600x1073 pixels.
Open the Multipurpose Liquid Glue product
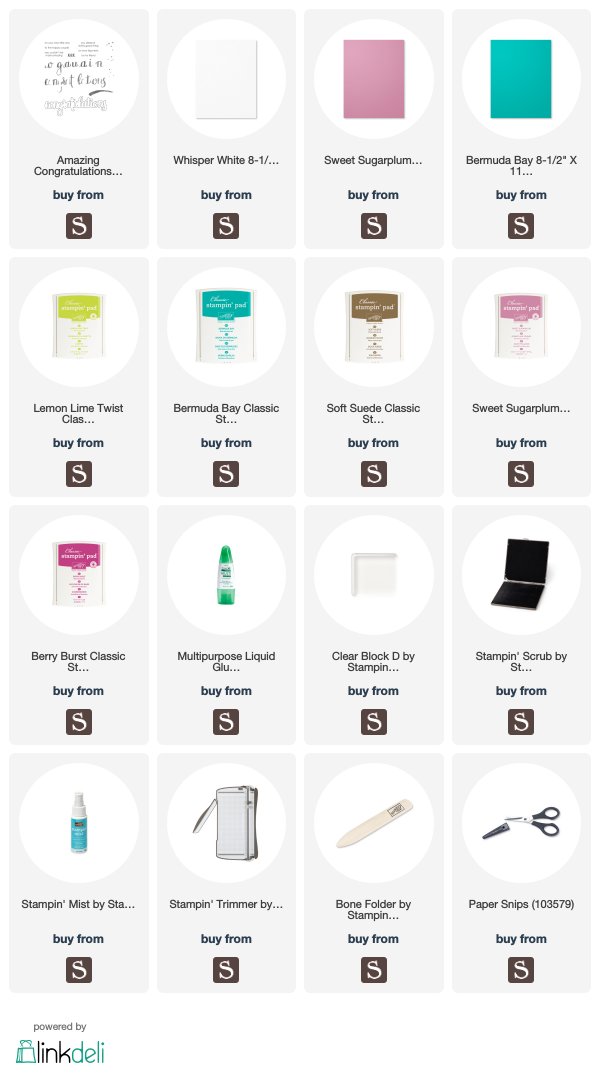pos(226,625)
